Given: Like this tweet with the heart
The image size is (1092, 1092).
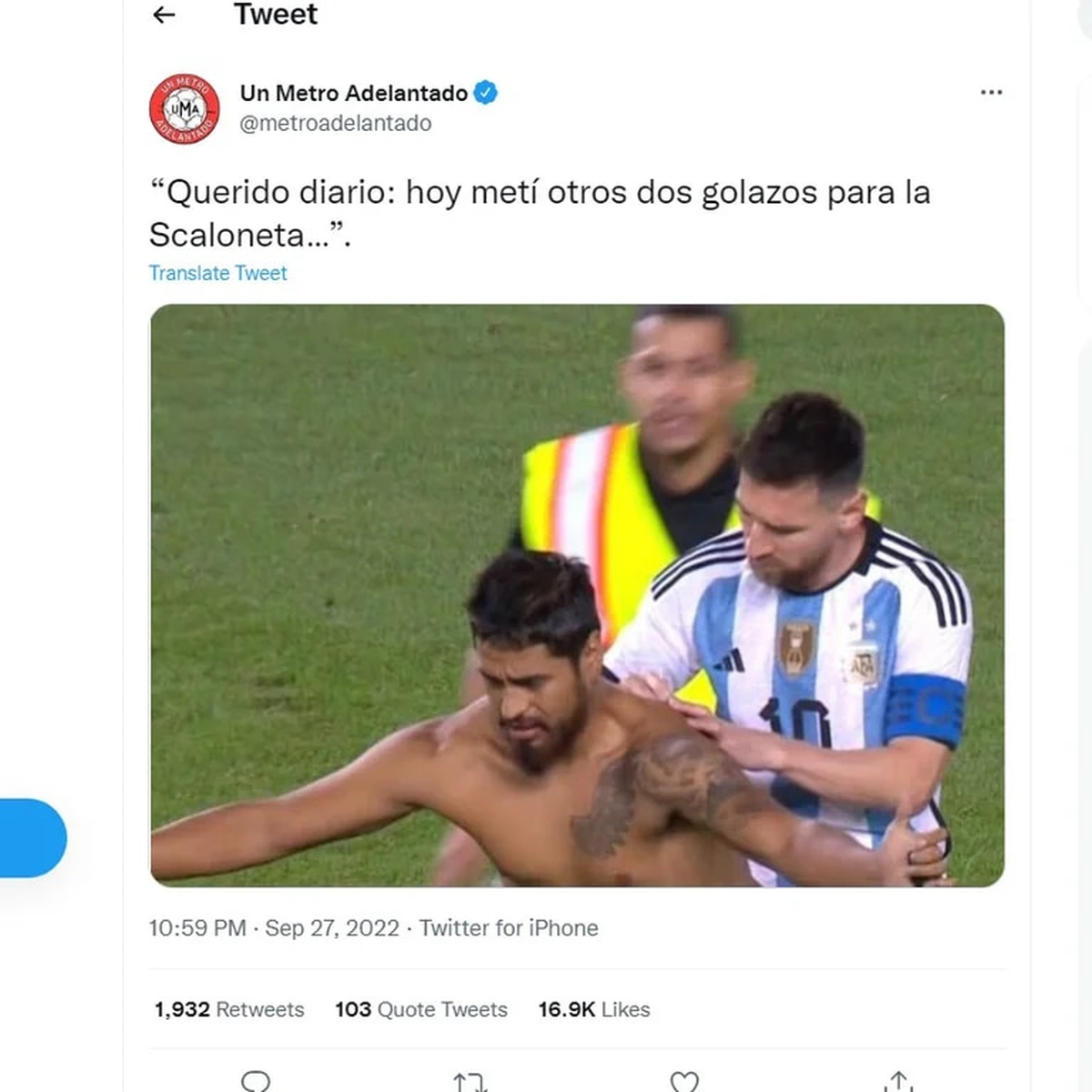Looking at the screenshot, I should 683,1082.
